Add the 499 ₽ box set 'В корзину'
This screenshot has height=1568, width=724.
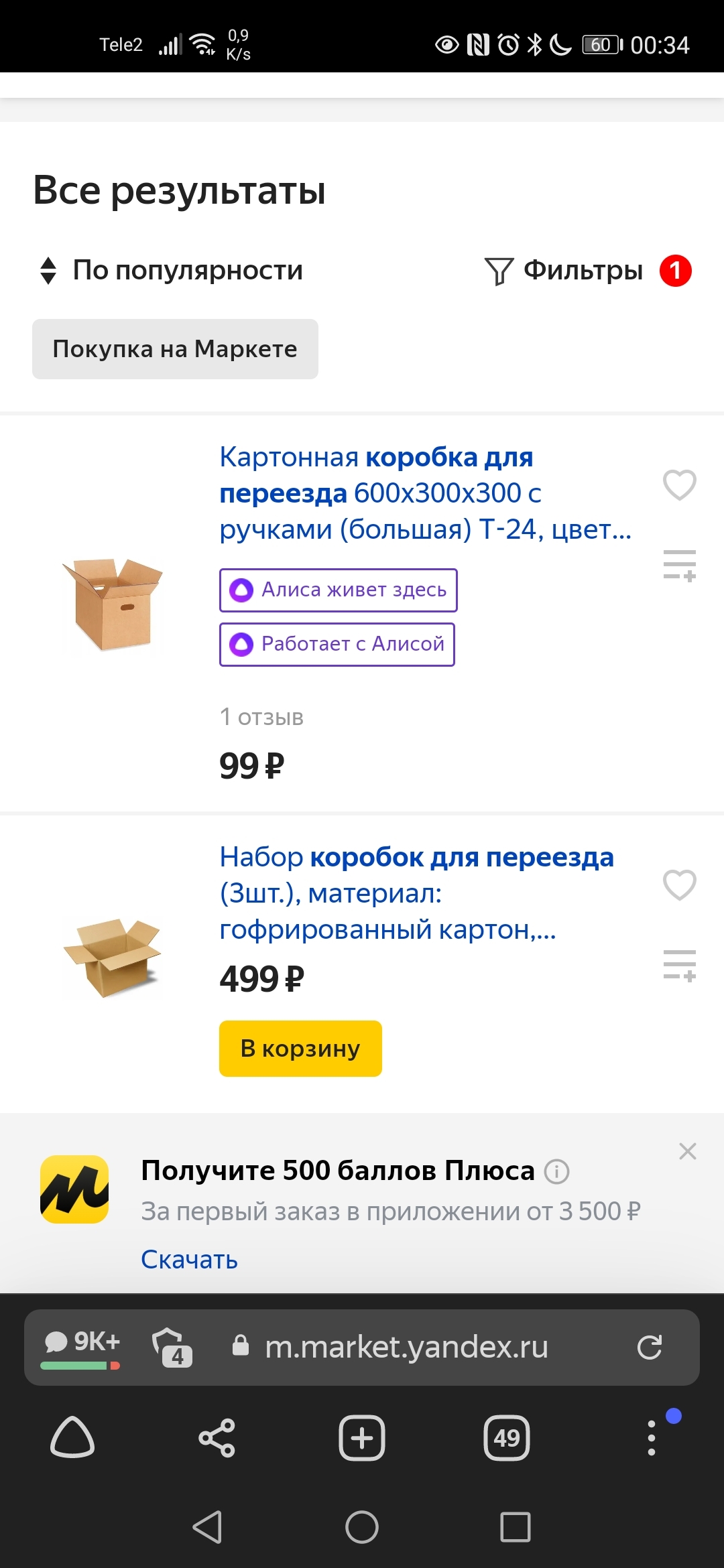click(x=300, y=1049)
